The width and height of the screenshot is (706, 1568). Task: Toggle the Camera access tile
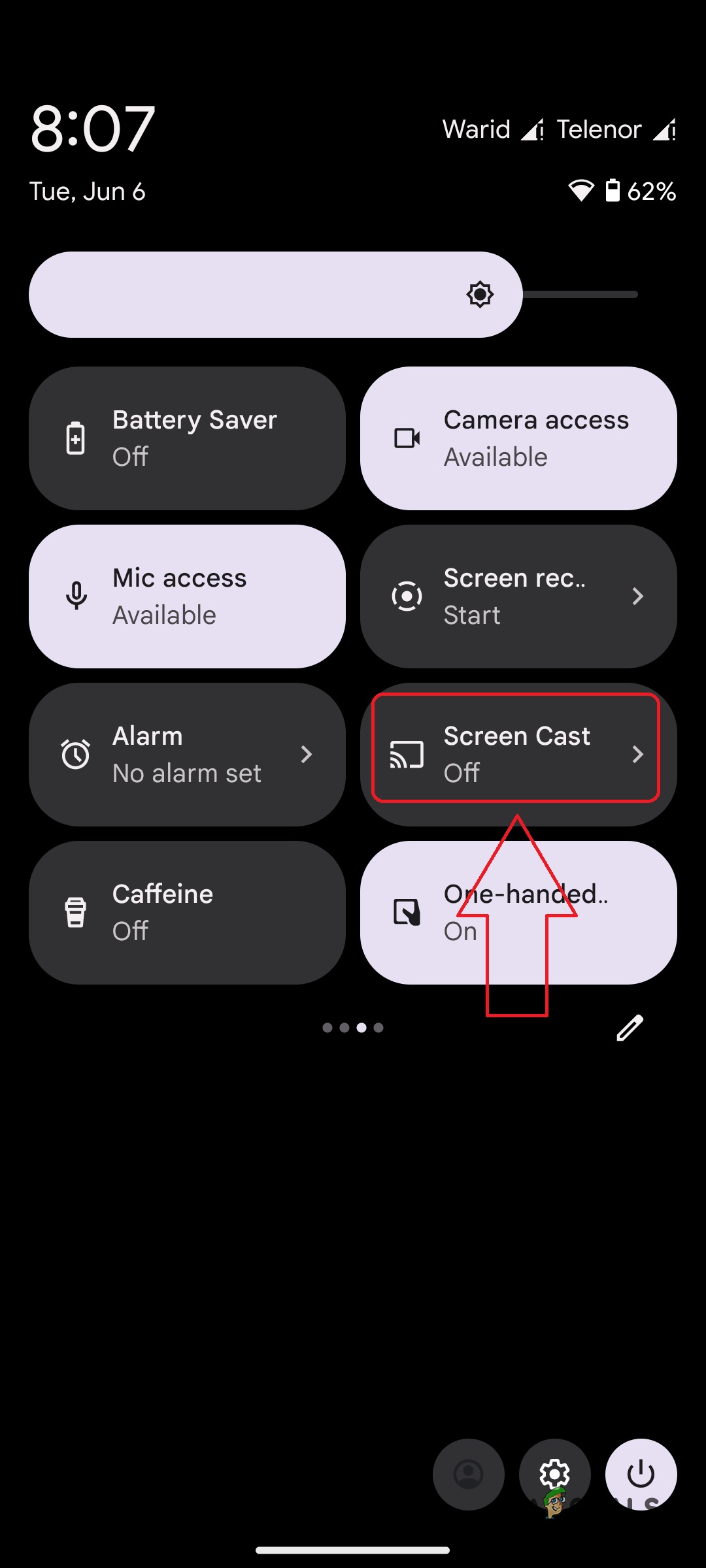[518, 438]
